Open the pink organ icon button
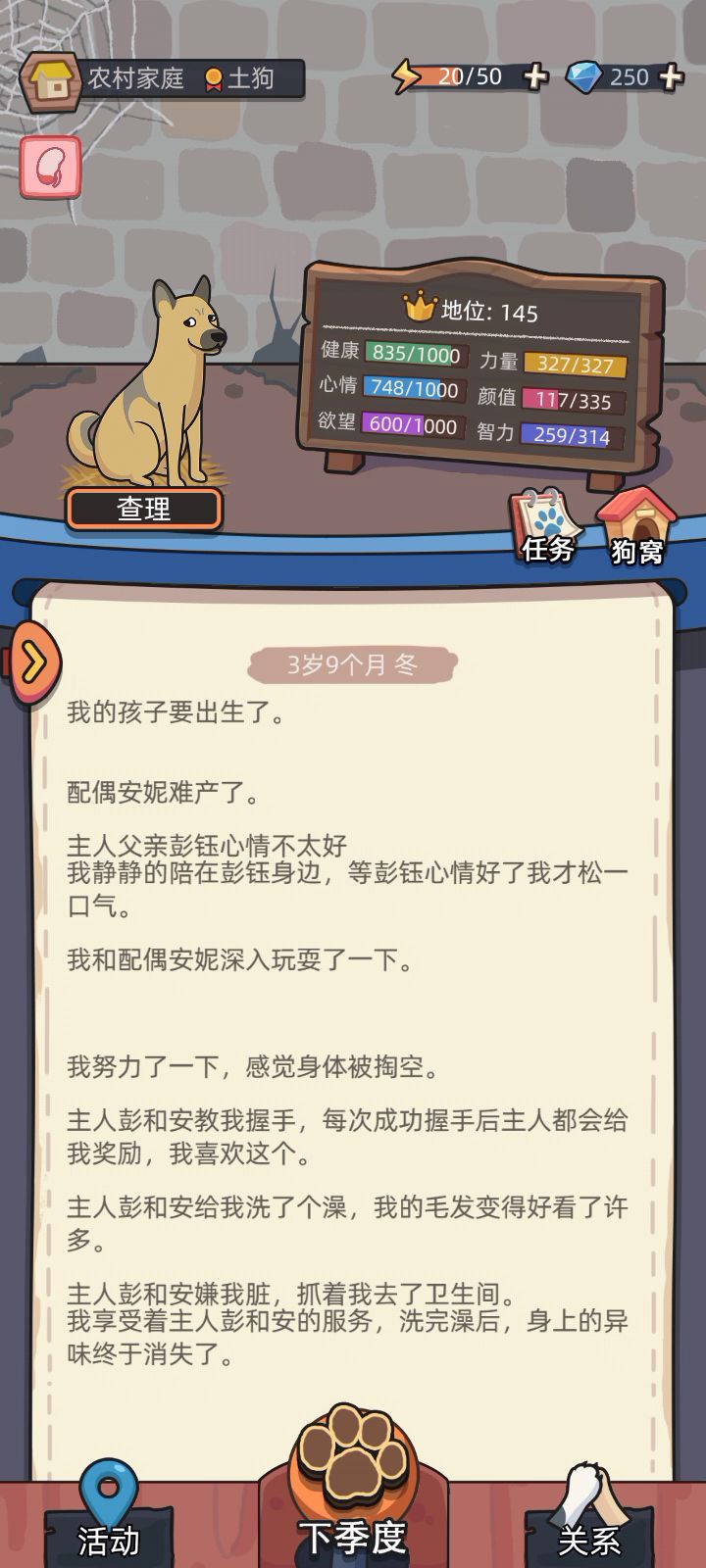Viewport: 706px width, 1568px height. click(51, 168)
